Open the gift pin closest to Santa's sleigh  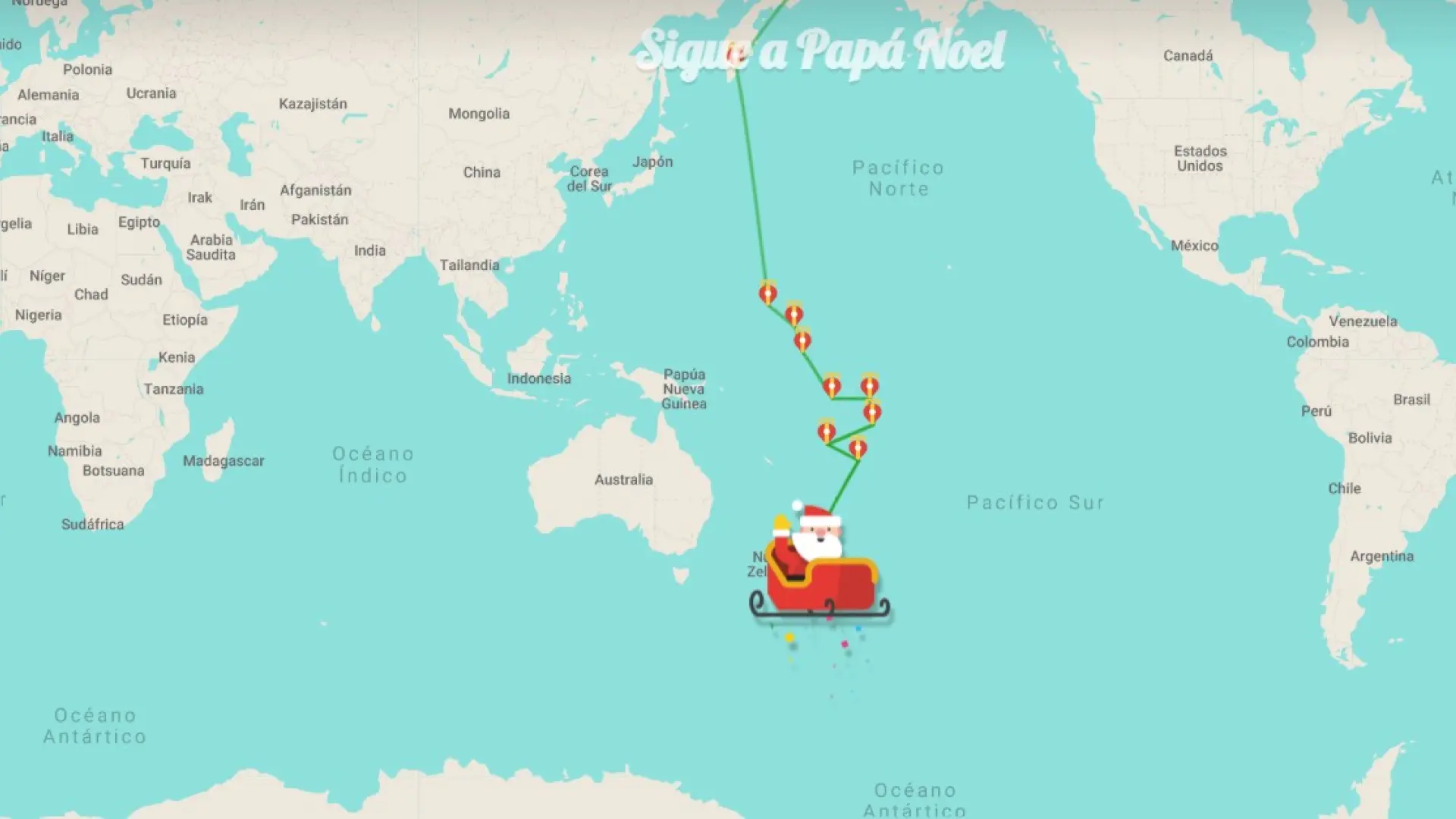tap(858, 447)
